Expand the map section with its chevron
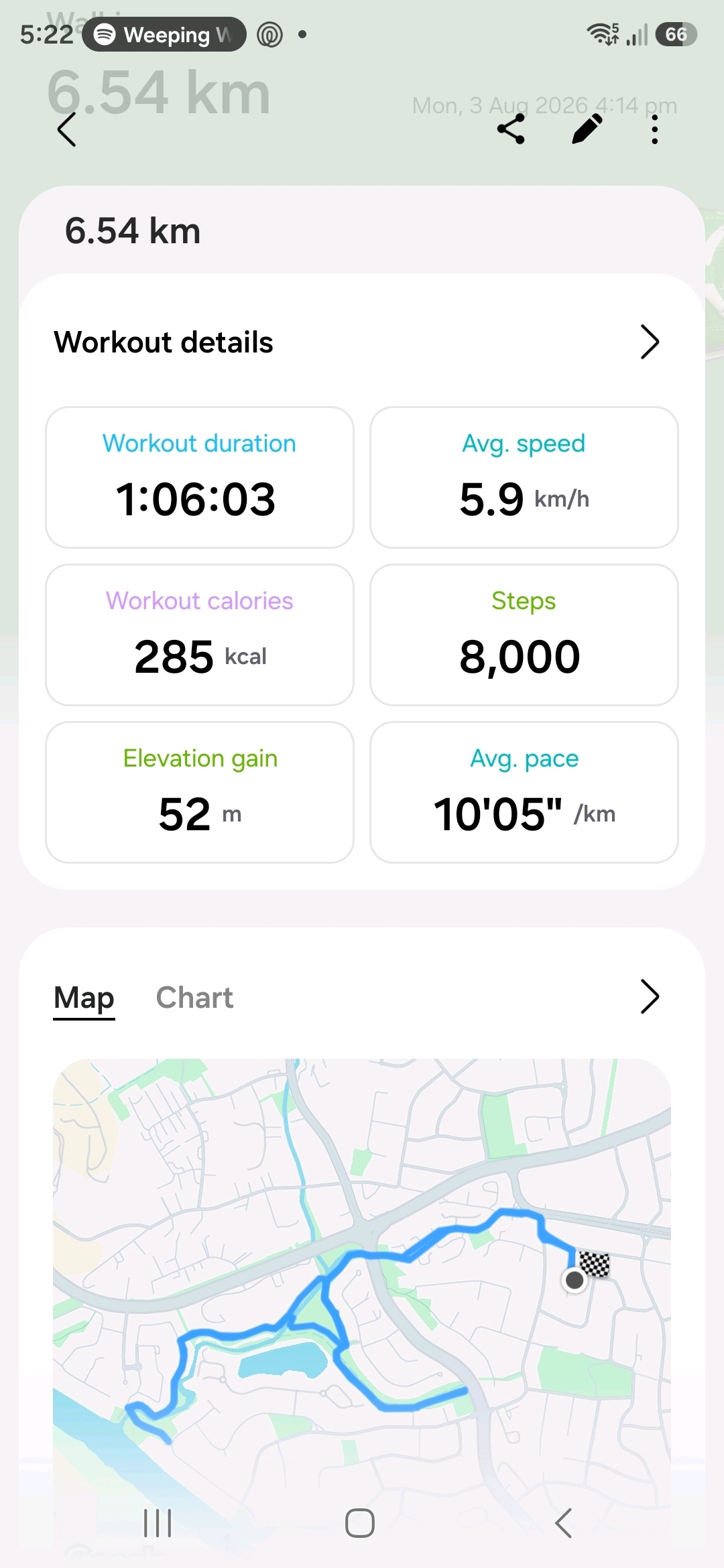 [650, 997]
